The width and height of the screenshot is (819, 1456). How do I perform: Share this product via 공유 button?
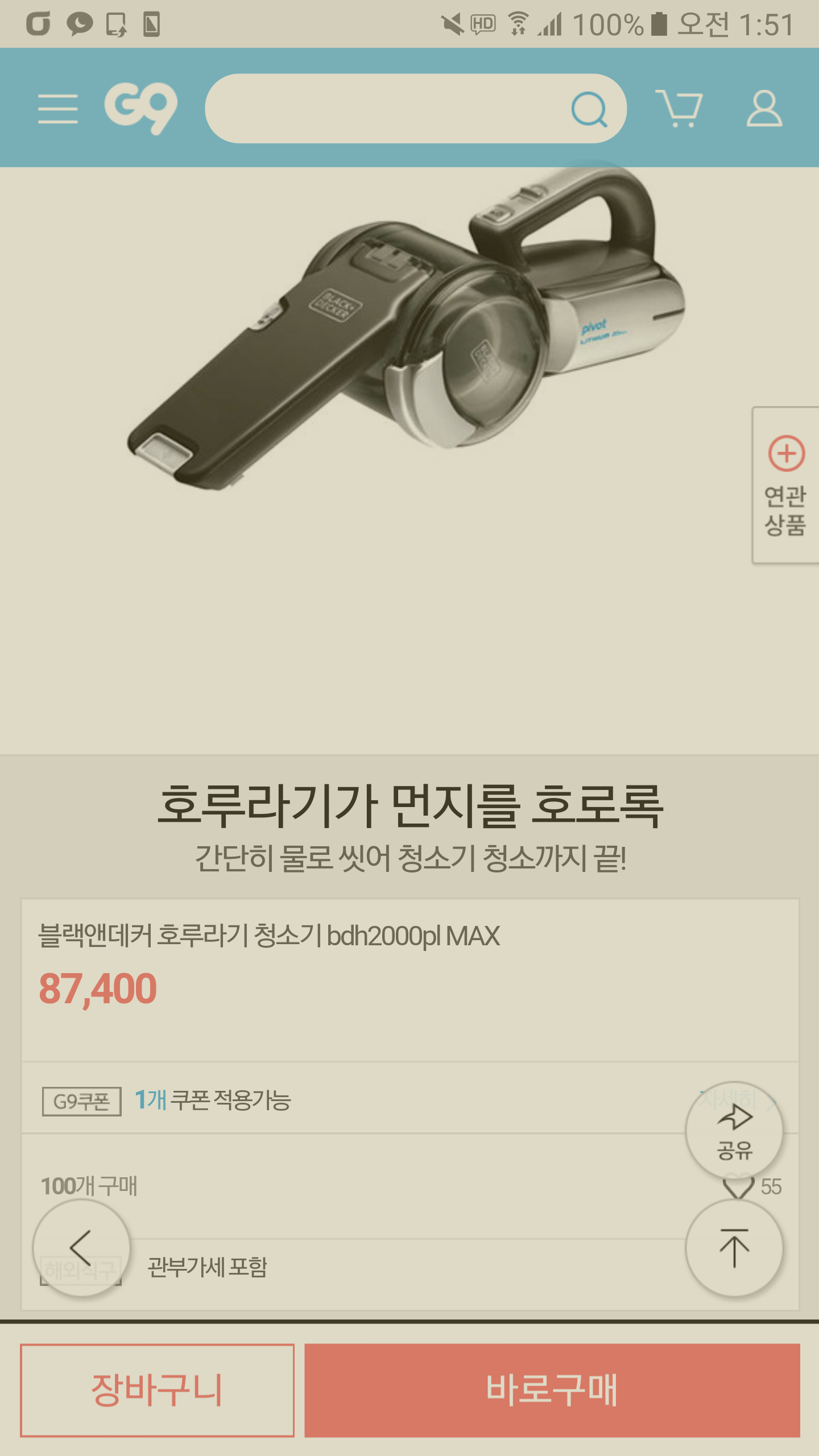(734, 1130)
